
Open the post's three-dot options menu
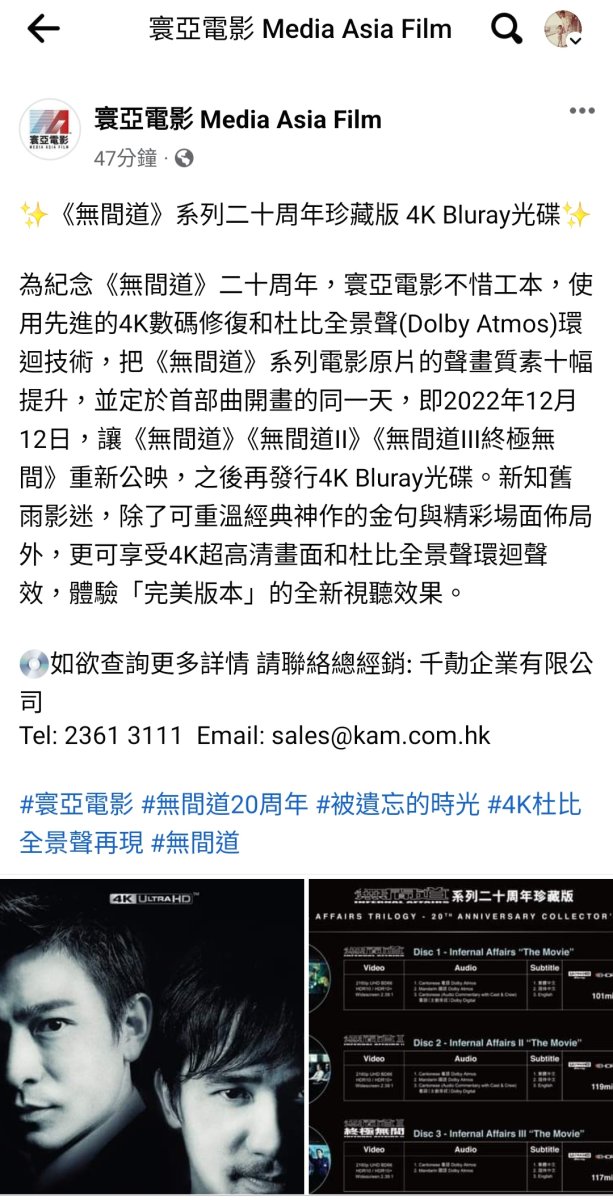pos(583,111)
